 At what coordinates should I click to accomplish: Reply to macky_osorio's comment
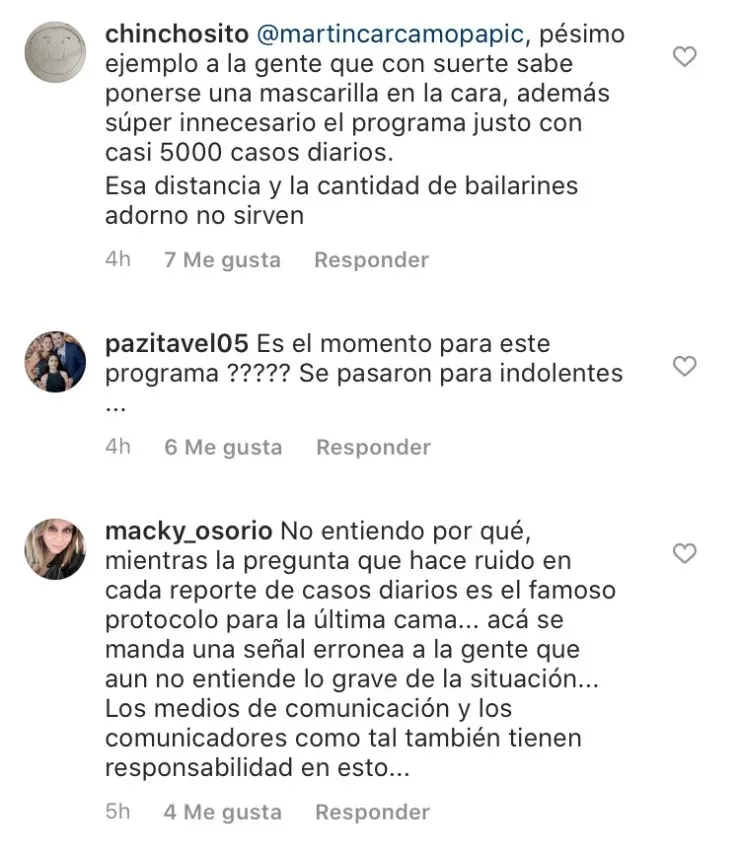pos(372,812)
